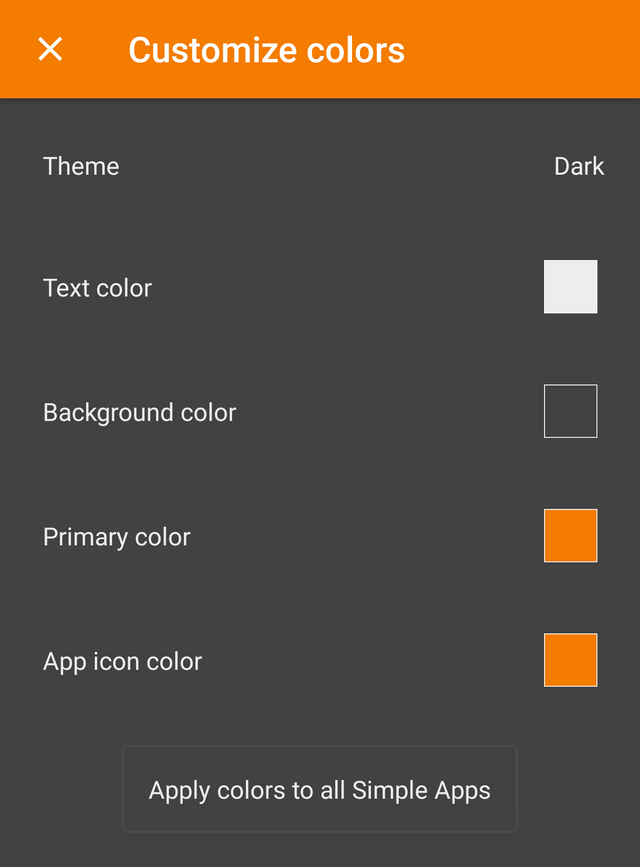
Task: Close the Customize colors screen
Action: pyautogui.click(x=50, y=49)
